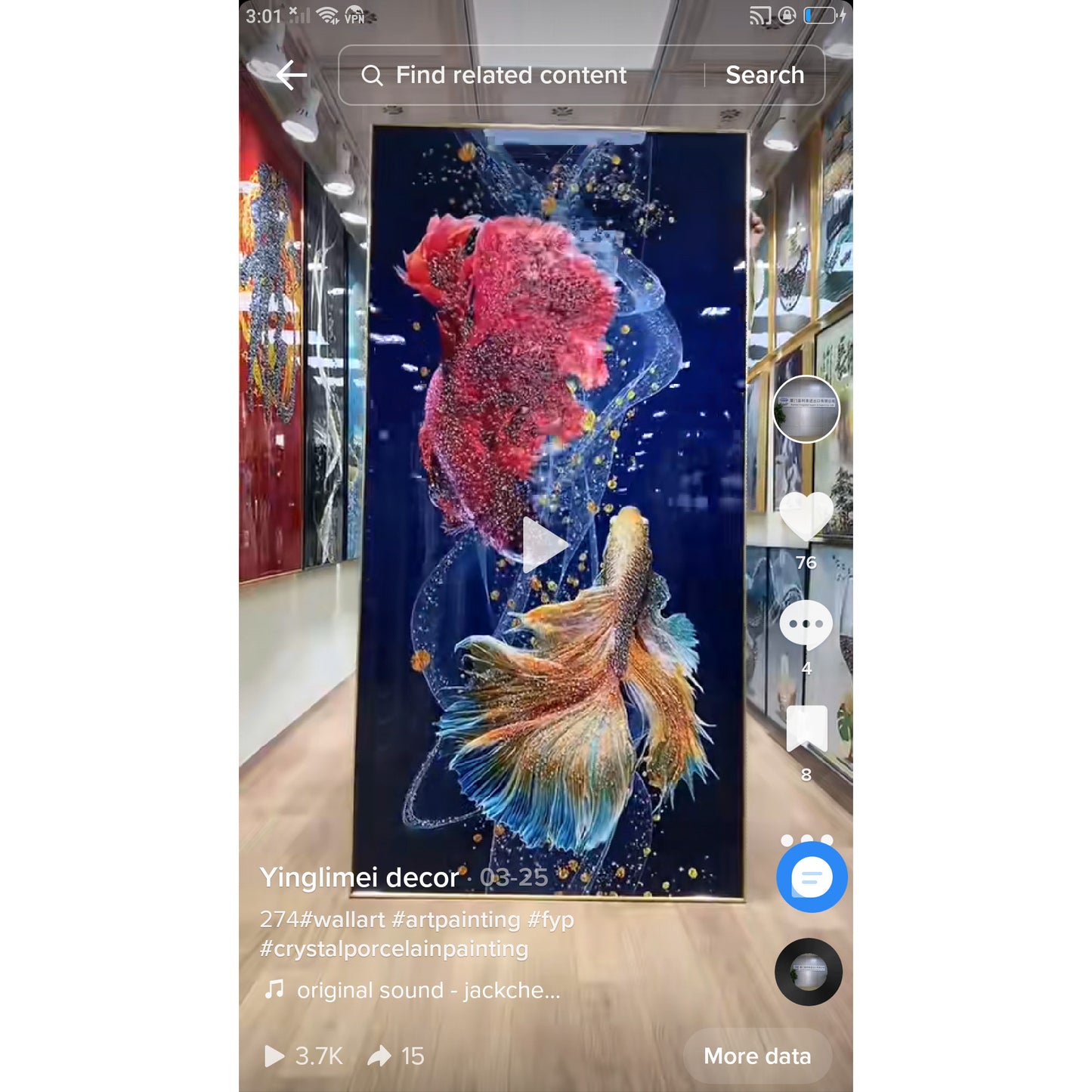The image size is (1092, 1092).
Task: View More data analytics
Action: point(756,1056)
